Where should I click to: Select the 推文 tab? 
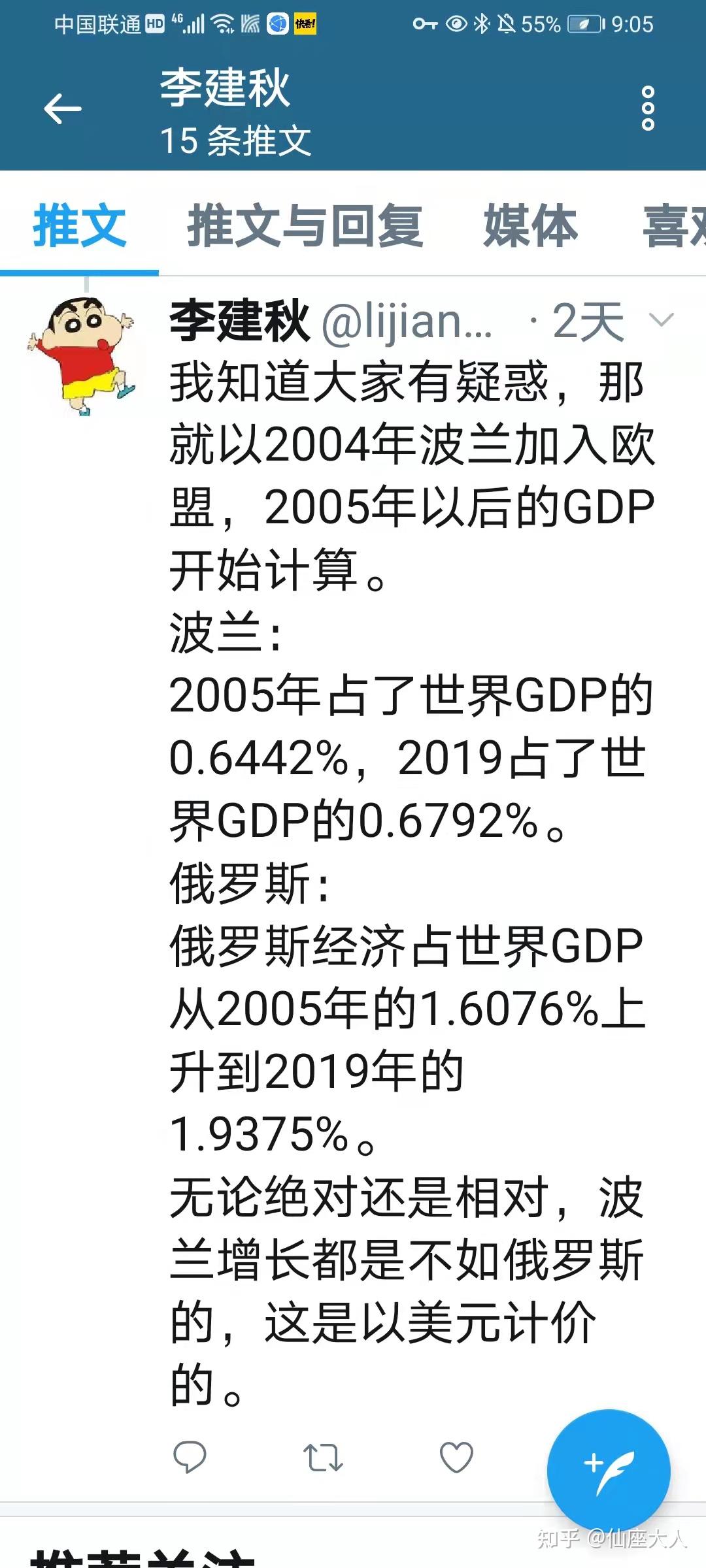[x=79, y=226]
